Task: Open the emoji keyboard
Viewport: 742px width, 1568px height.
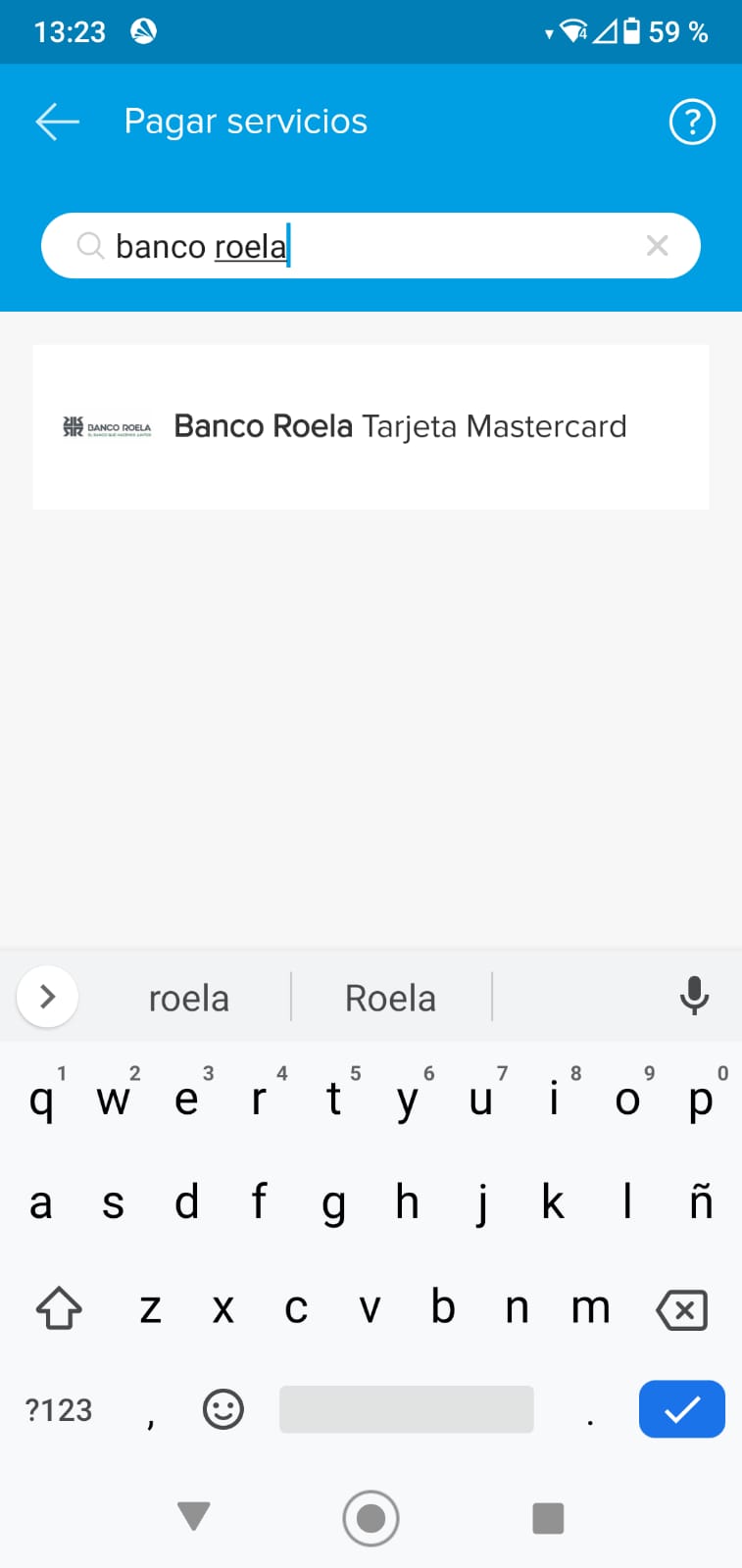Action: [x=223, y=1409]
